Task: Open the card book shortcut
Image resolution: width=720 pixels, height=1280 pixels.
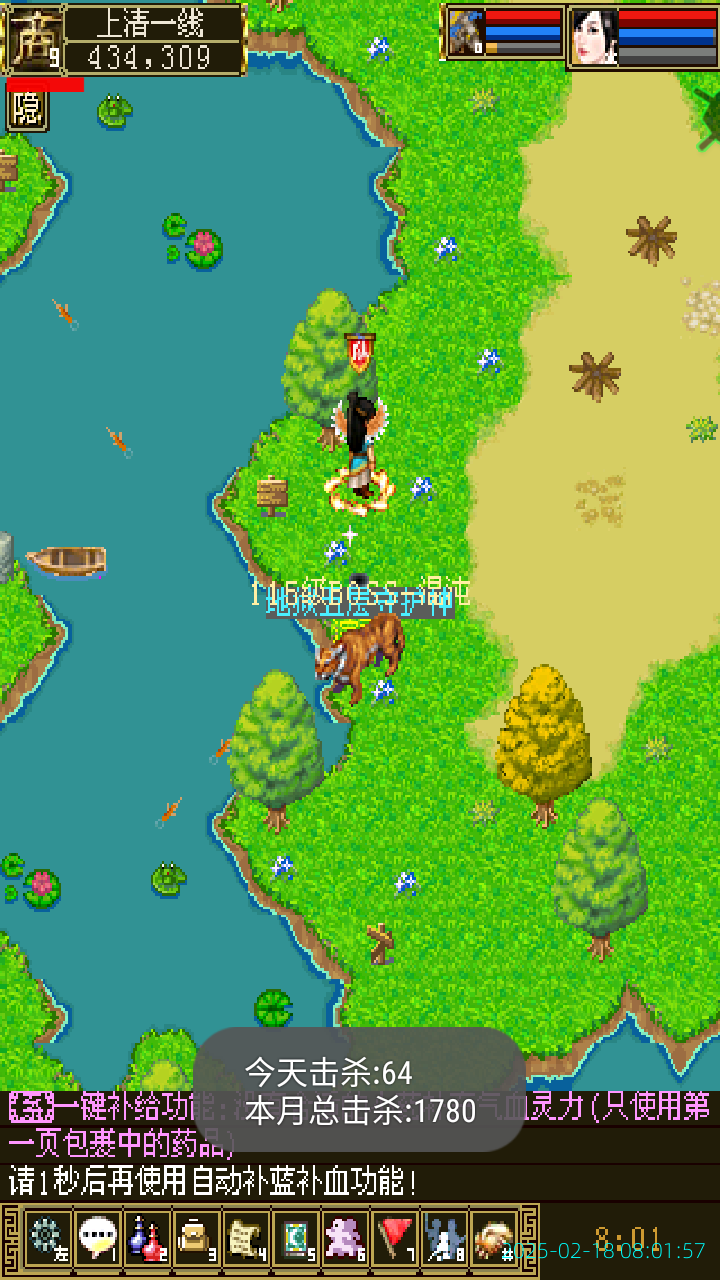Action: (x=296, y=1238)
